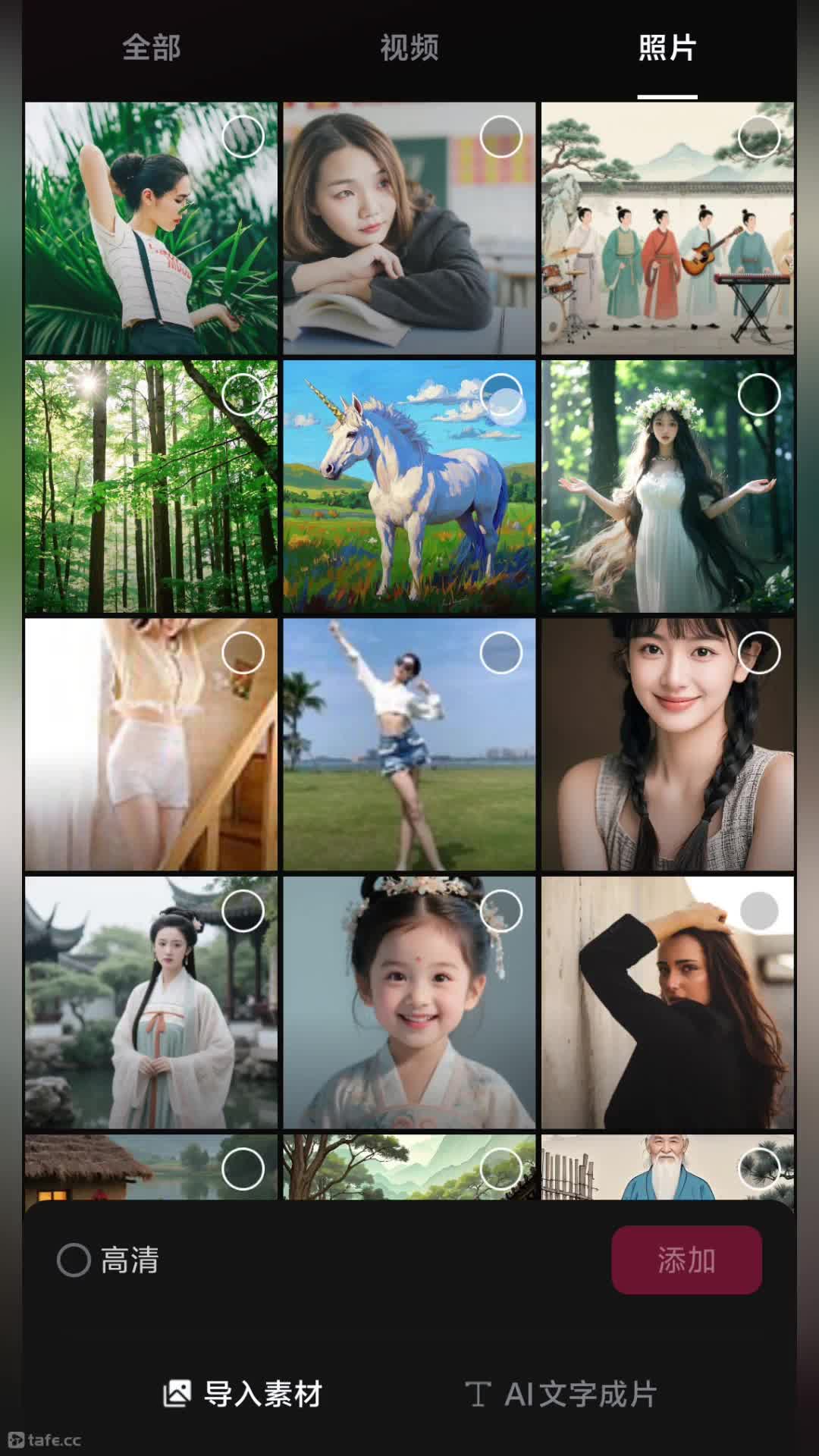Select the hanfu woman by pond's circle
Screen dimensions: 819x1456
[x=243, y=910]
